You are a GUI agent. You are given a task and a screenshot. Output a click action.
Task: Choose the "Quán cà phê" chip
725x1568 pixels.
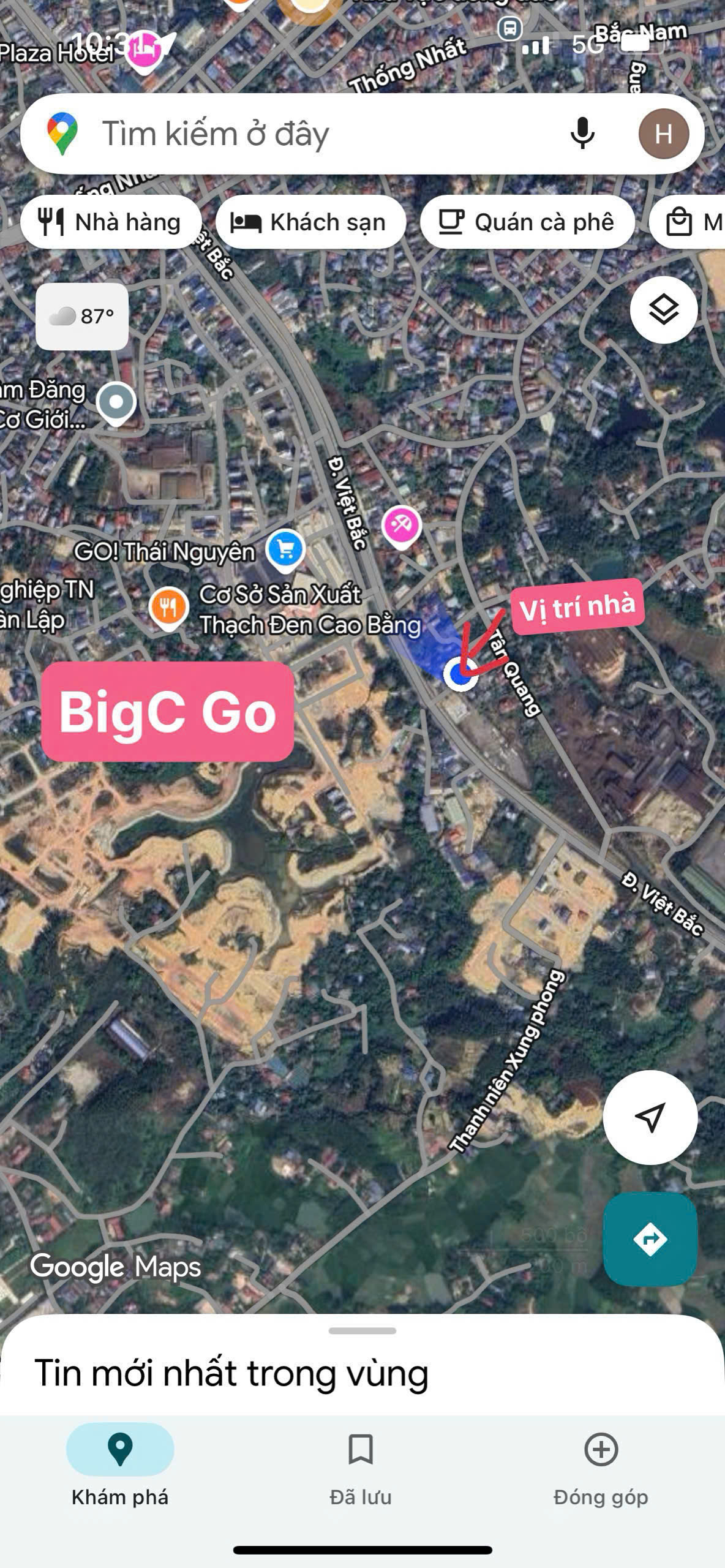click(x=527, y=222)
